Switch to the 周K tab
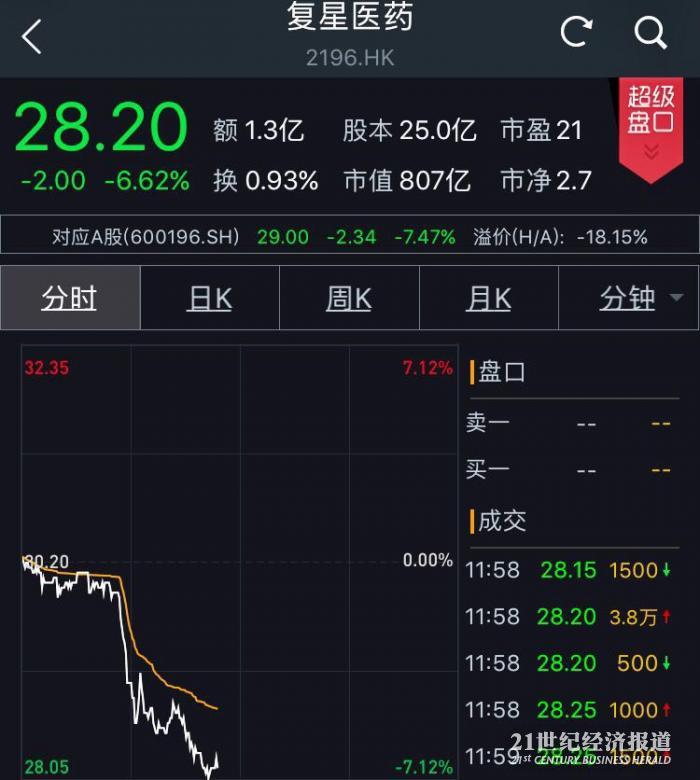The width and height of the screenshot is (700, 780). [x=349, y=298]
